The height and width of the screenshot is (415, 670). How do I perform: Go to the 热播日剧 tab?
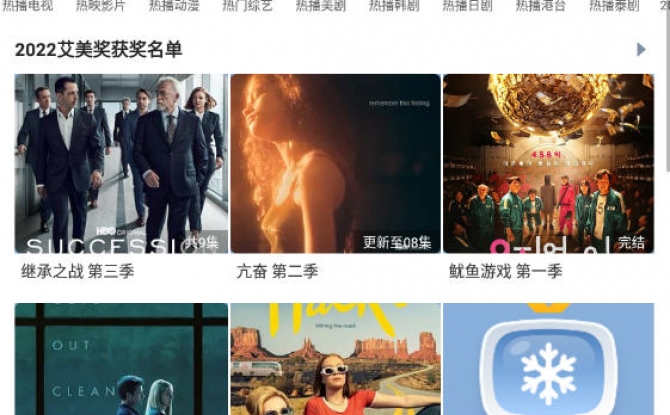tap(467, 6)
